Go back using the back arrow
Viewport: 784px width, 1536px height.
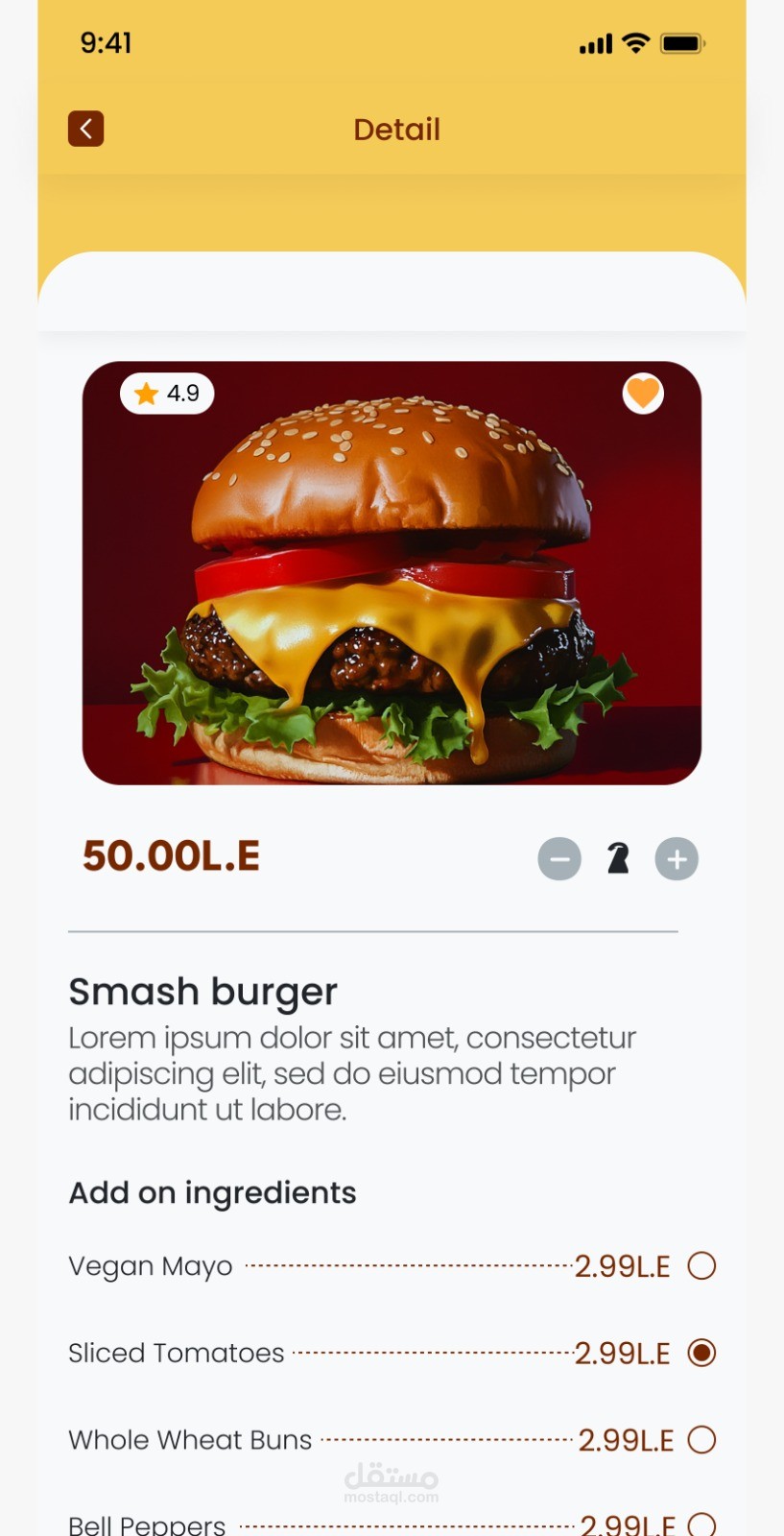point(85,129)
